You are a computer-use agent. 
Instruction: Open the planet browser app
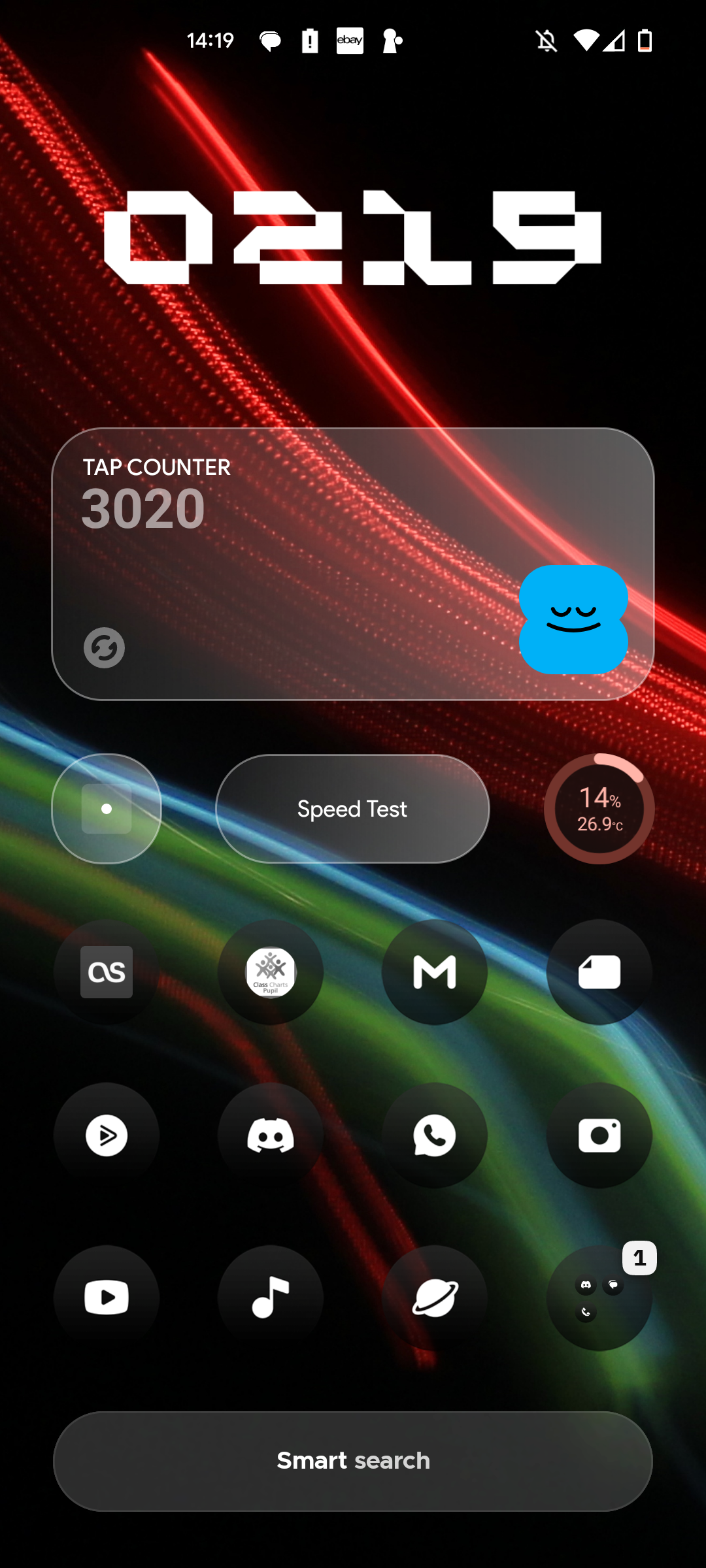point(435,1298)
